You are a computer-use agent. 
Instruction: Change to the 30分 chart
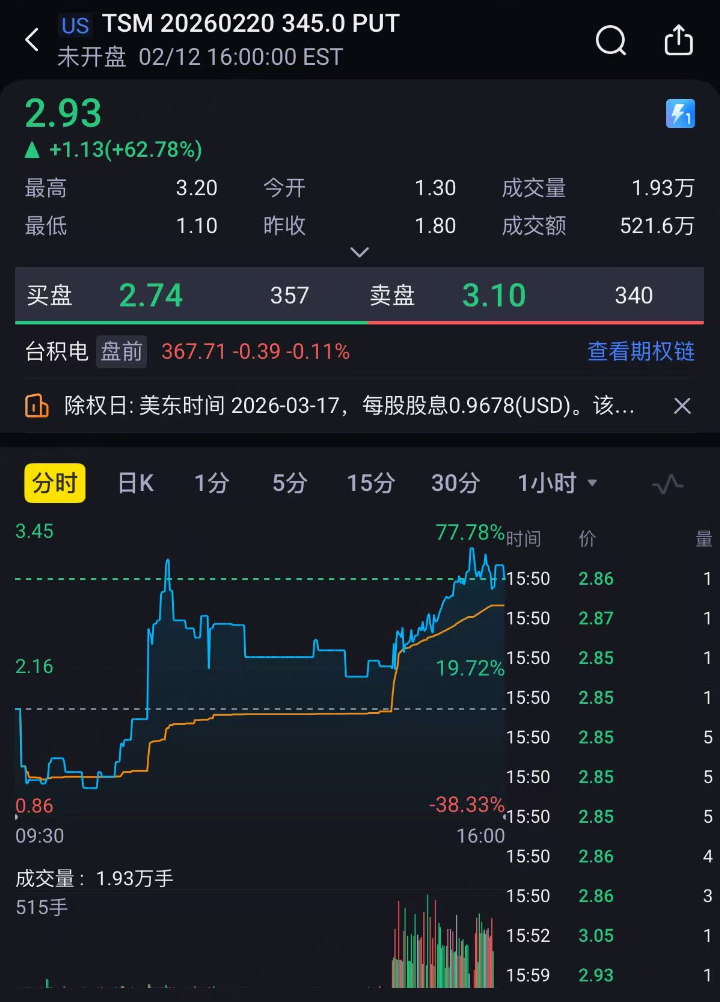point(455,484)
